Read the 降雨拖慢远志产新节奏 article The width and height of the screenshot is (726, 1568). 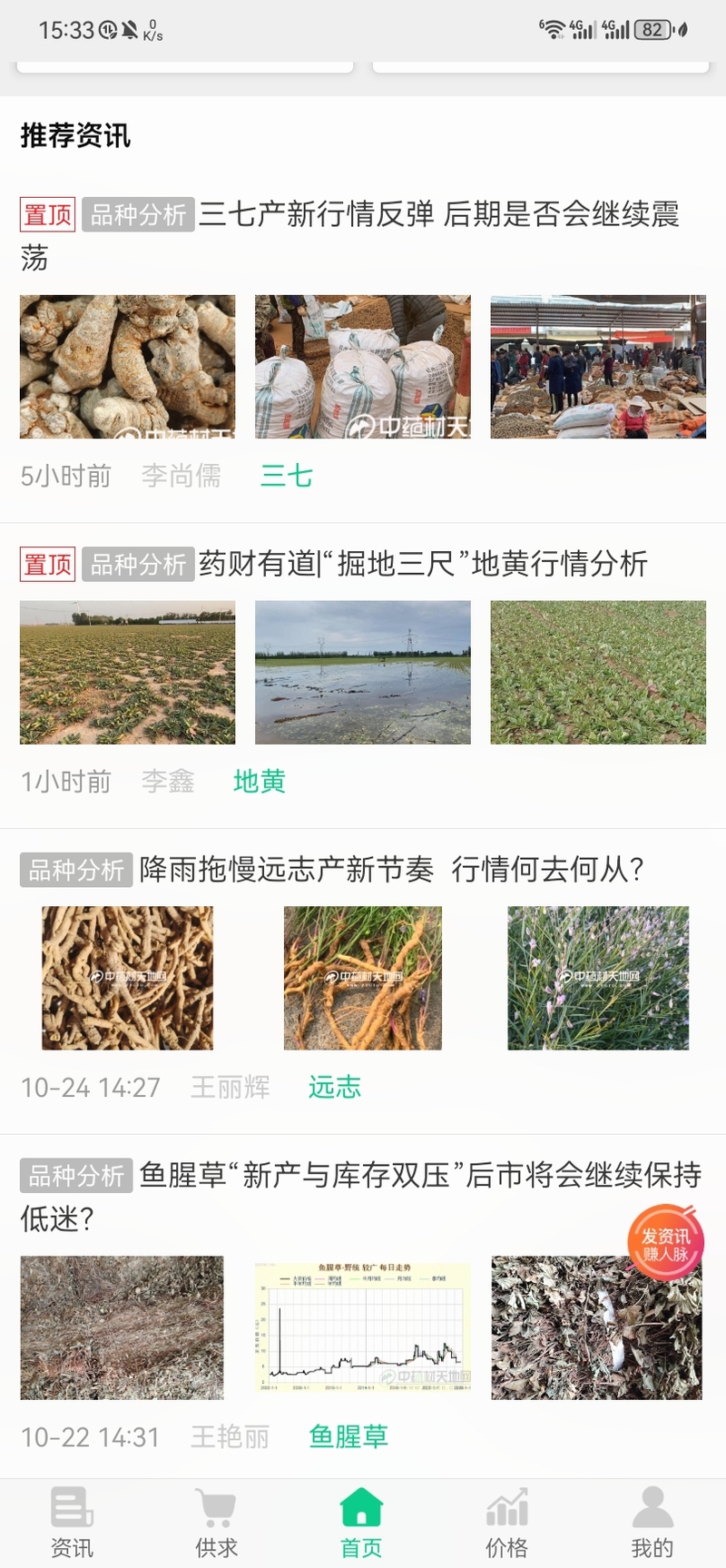pyautogui.click(x=391, y=870)
